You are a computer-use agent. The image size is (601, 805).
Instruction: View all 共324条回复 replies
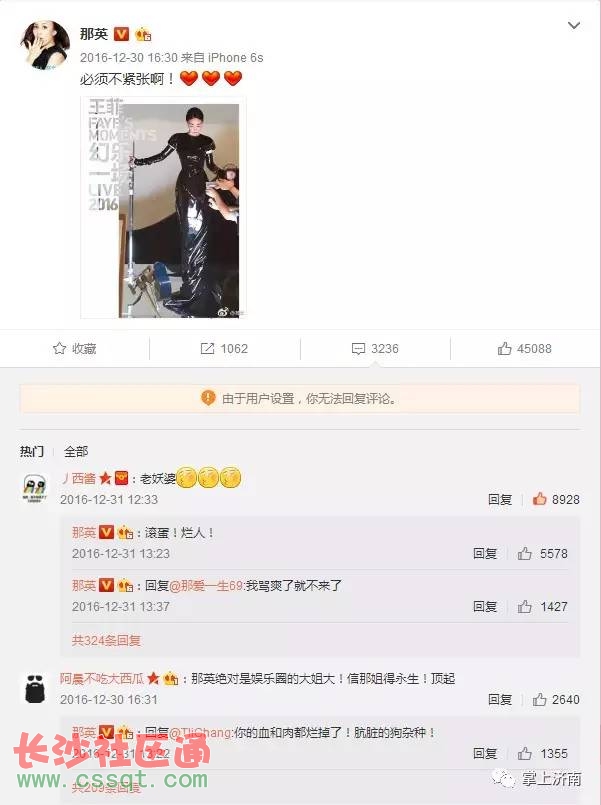point(107,640)
